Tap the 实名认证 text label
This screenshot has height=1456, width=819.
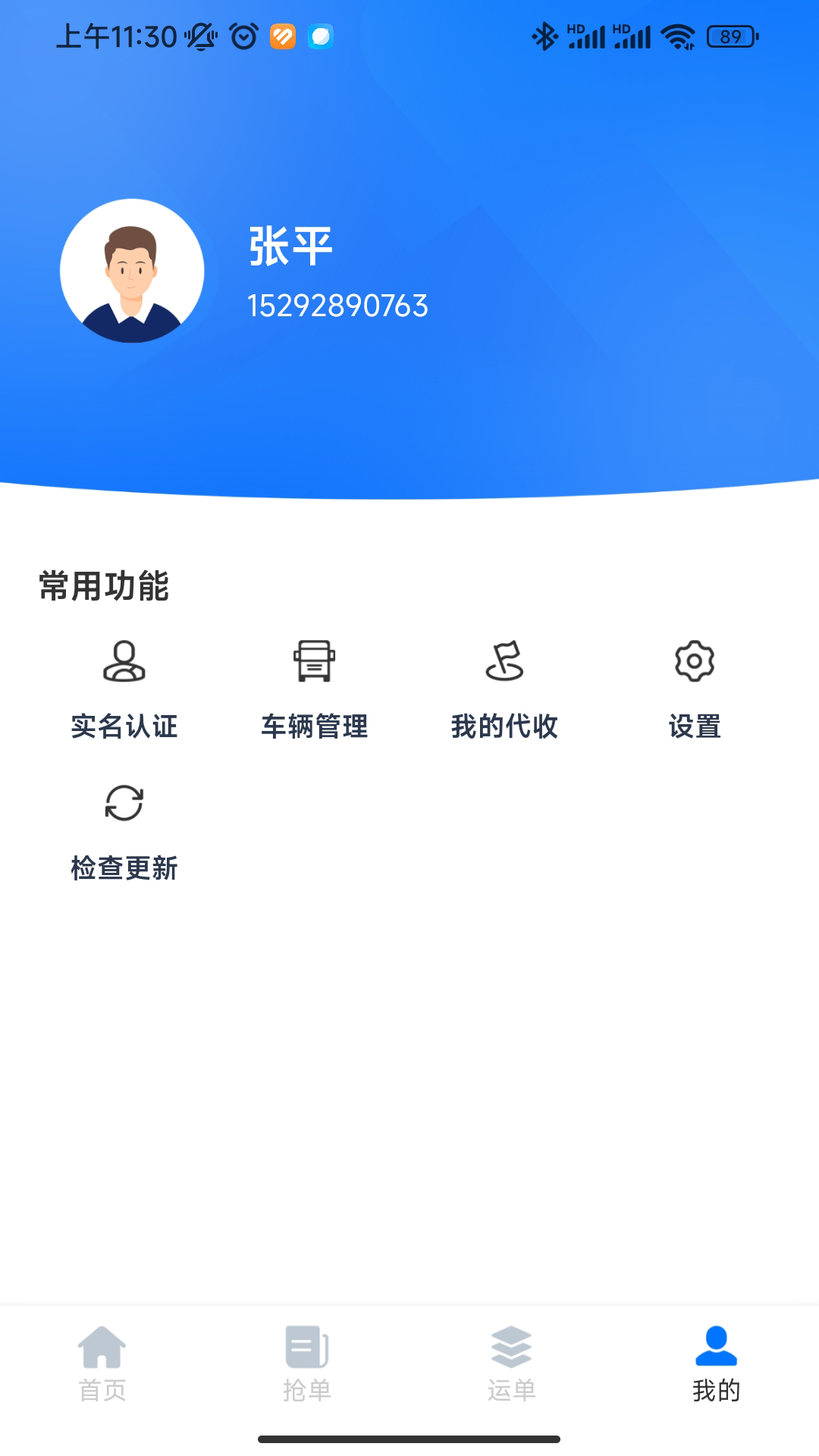124,726
